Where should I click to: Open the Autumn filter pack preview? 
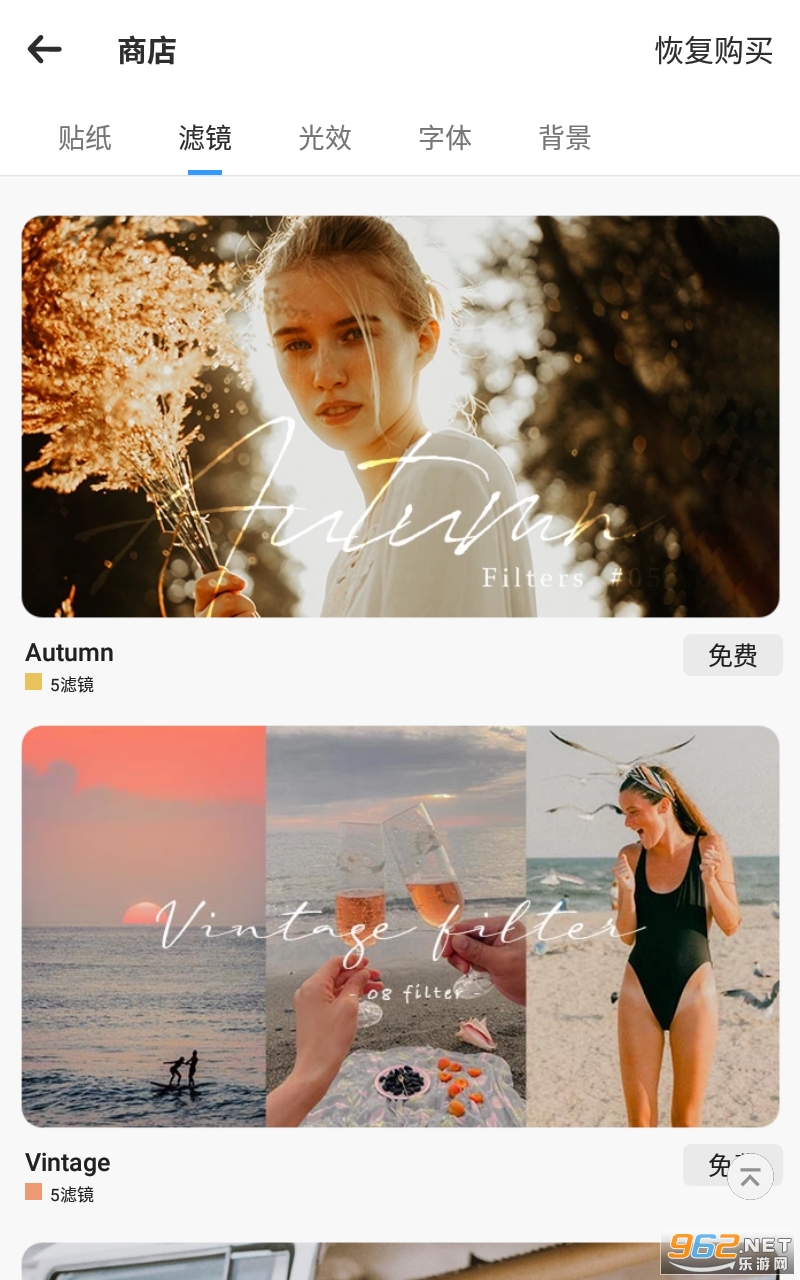click(400, 416)
